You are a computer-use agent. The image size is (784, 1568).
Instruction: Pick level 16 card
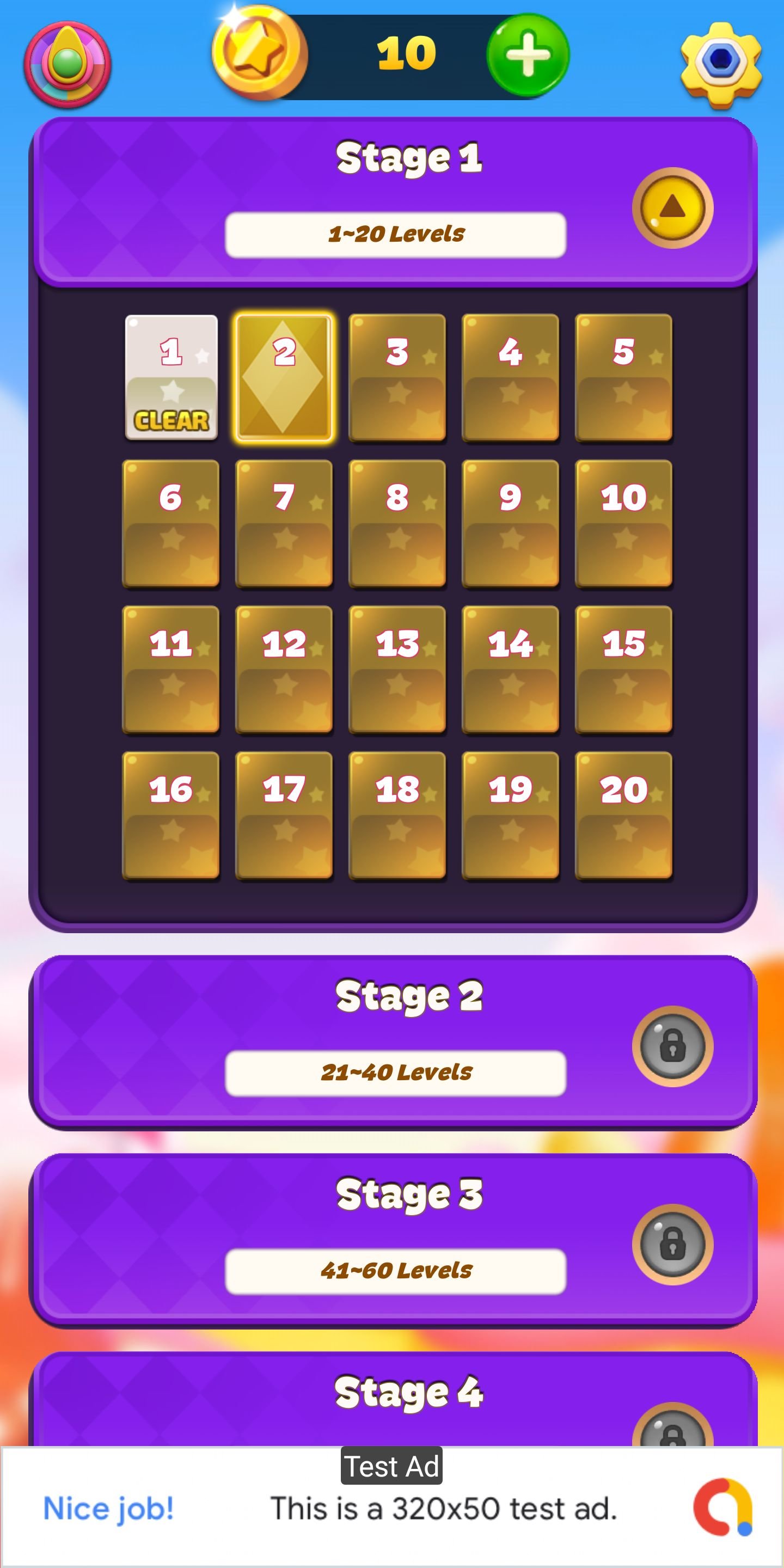tap(171, 816)
